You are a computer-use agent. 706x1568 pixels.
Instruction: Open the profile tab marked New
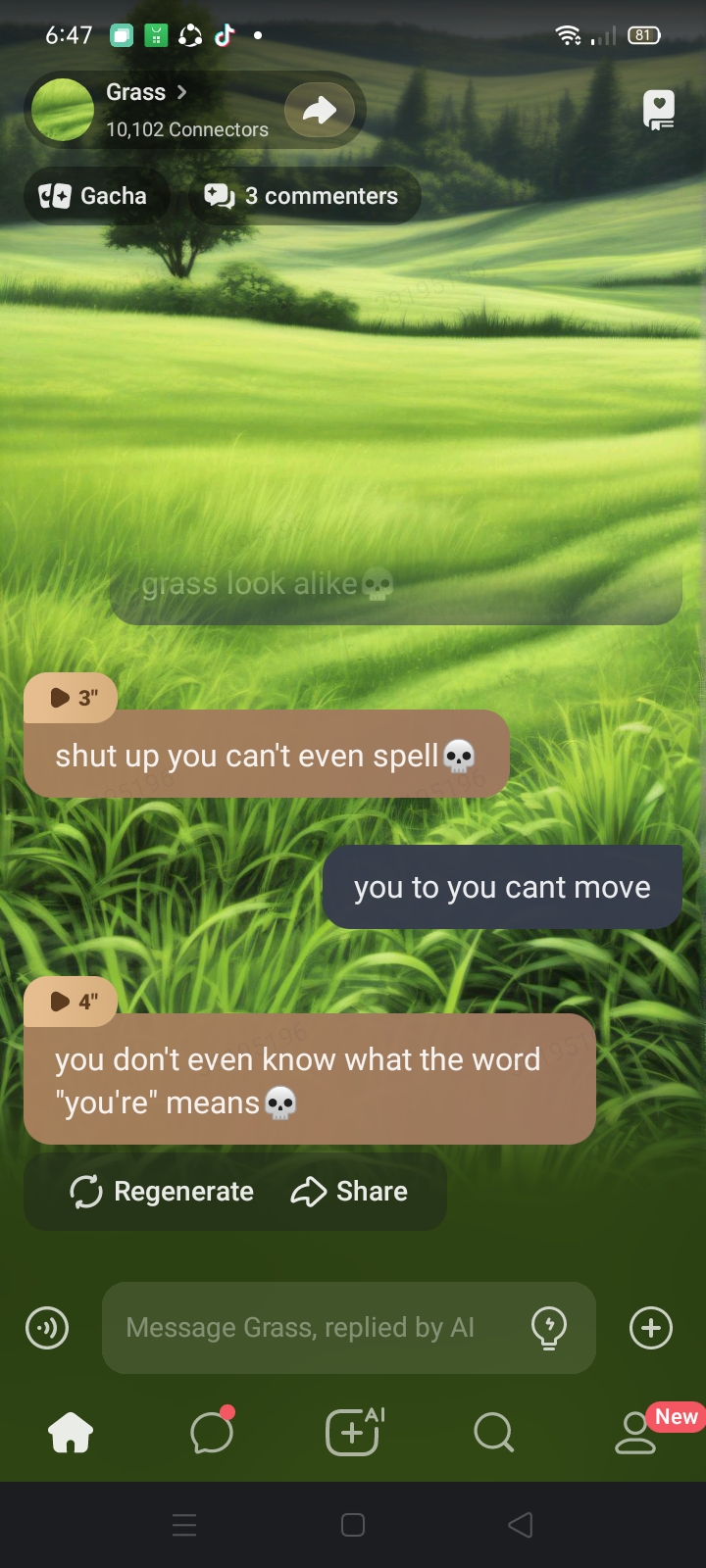click(x=635, y=1433)
